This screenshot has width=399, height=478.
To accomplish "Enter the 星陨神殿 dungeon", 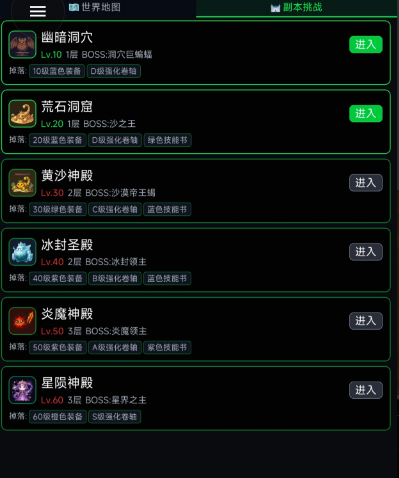I will click(x=366, y=390).
